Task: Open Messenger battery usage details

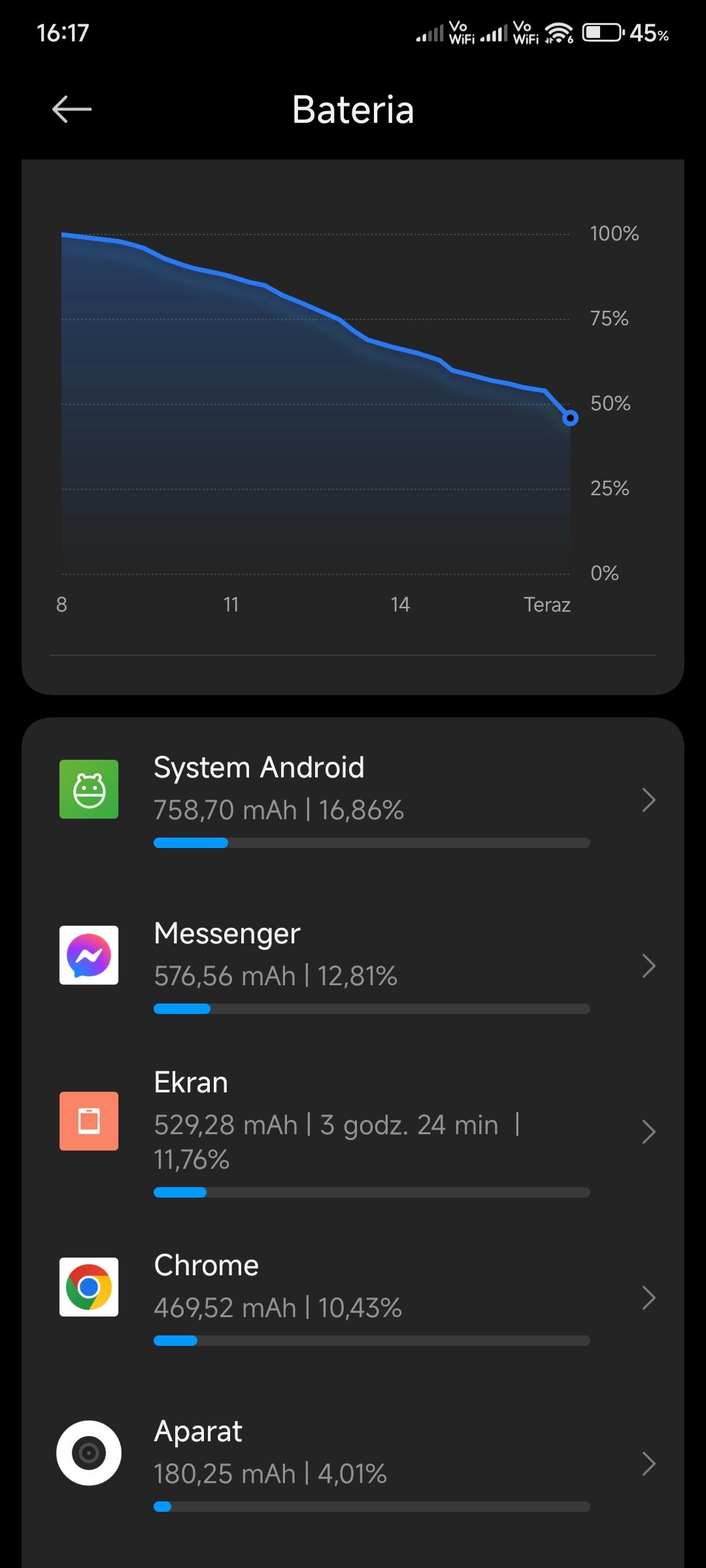Action: tap(353, 966)
